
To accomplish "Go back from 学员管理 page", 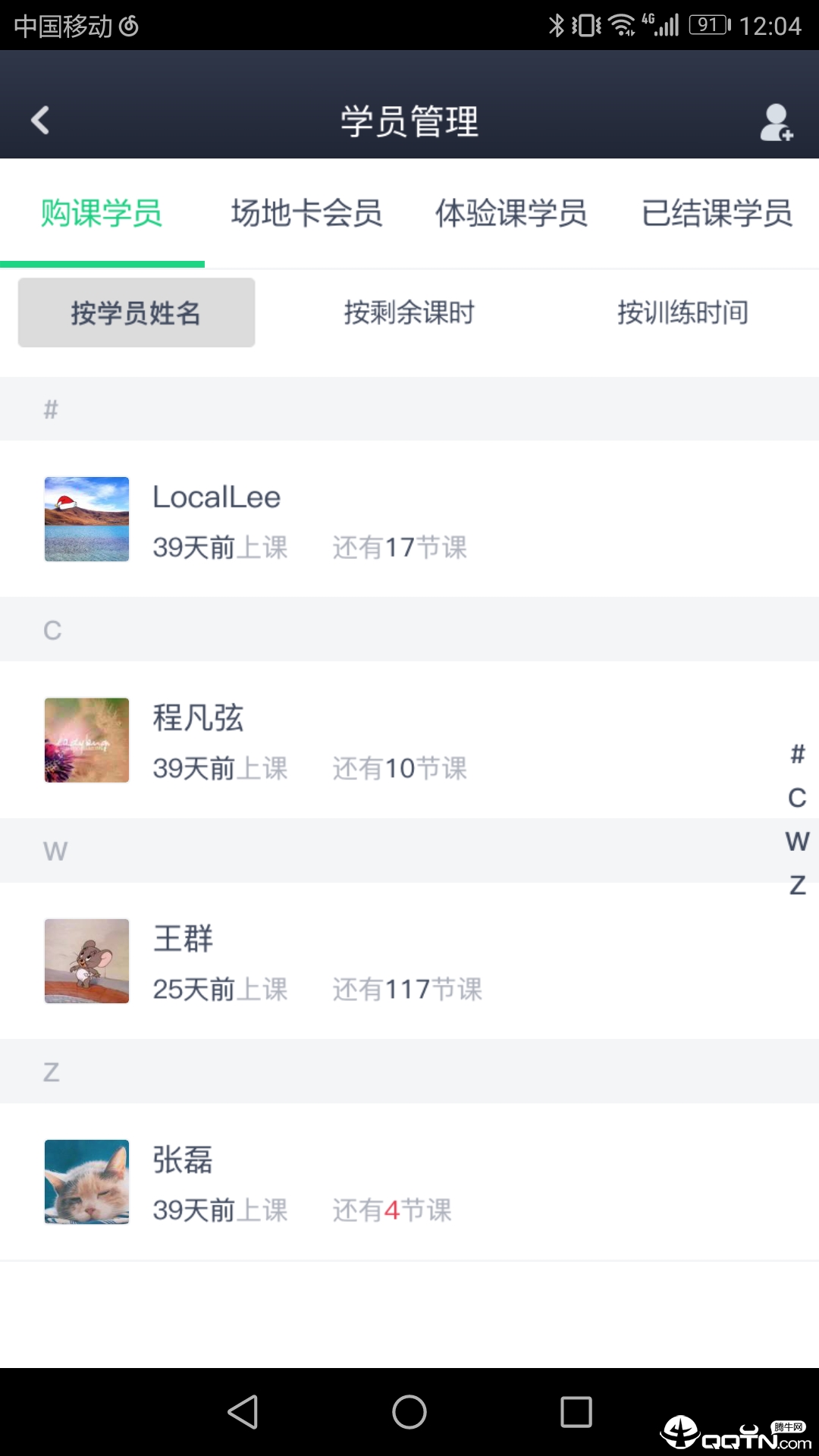I will point(40,120).
